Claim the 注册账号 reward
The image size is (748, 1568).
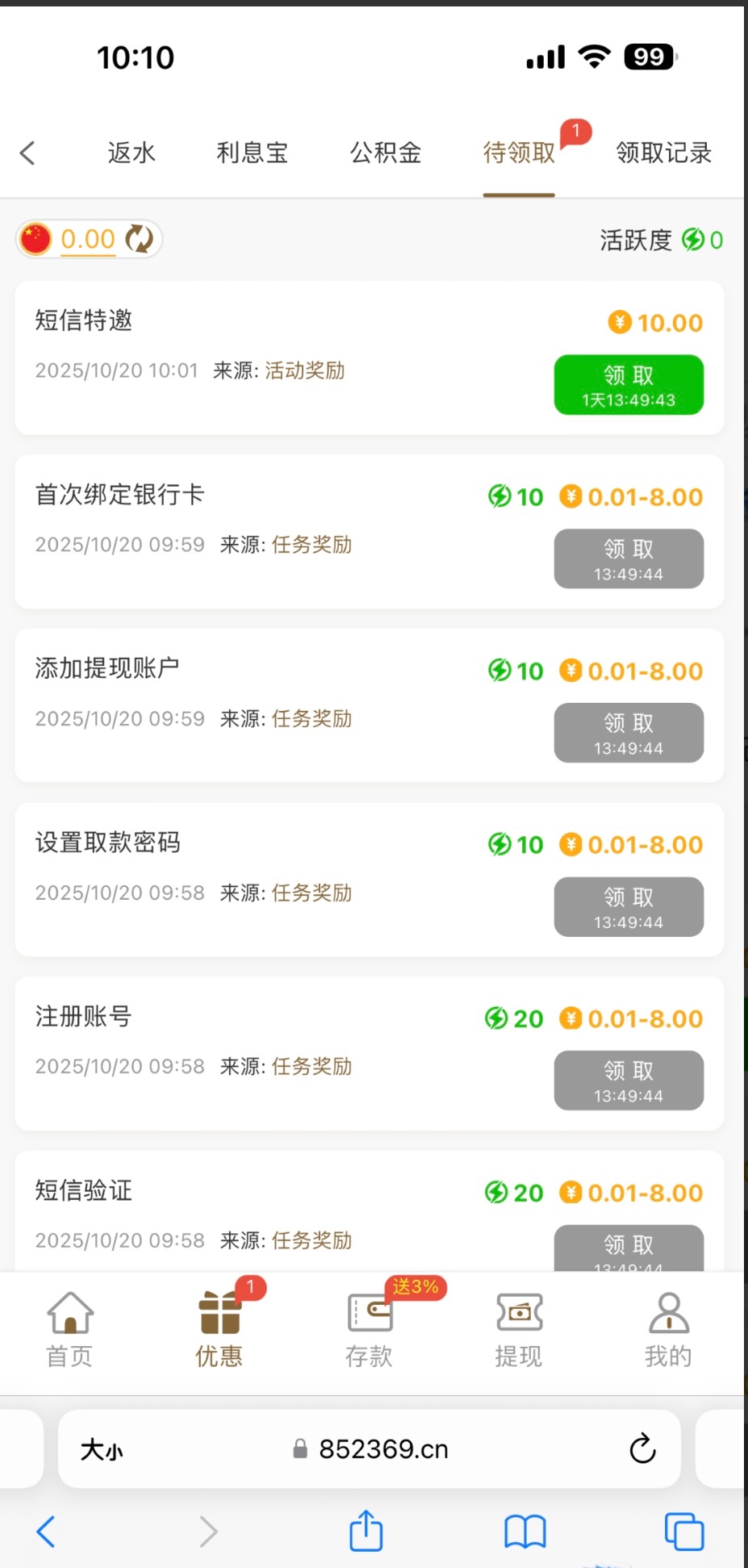(628, 1081)
